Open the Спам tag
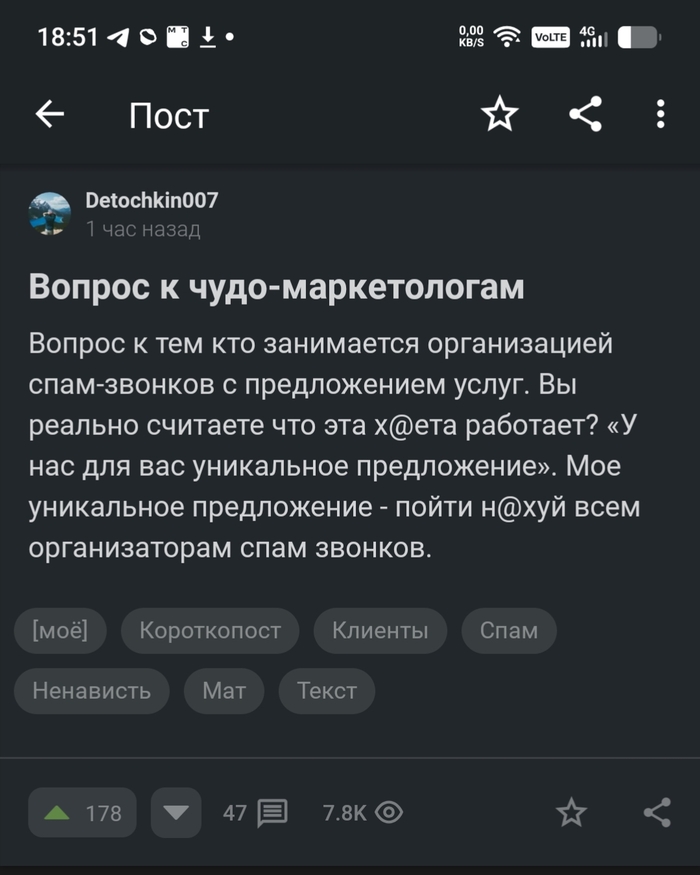Image resolution: width=700 pixels, height=875 pixels. 509,631
